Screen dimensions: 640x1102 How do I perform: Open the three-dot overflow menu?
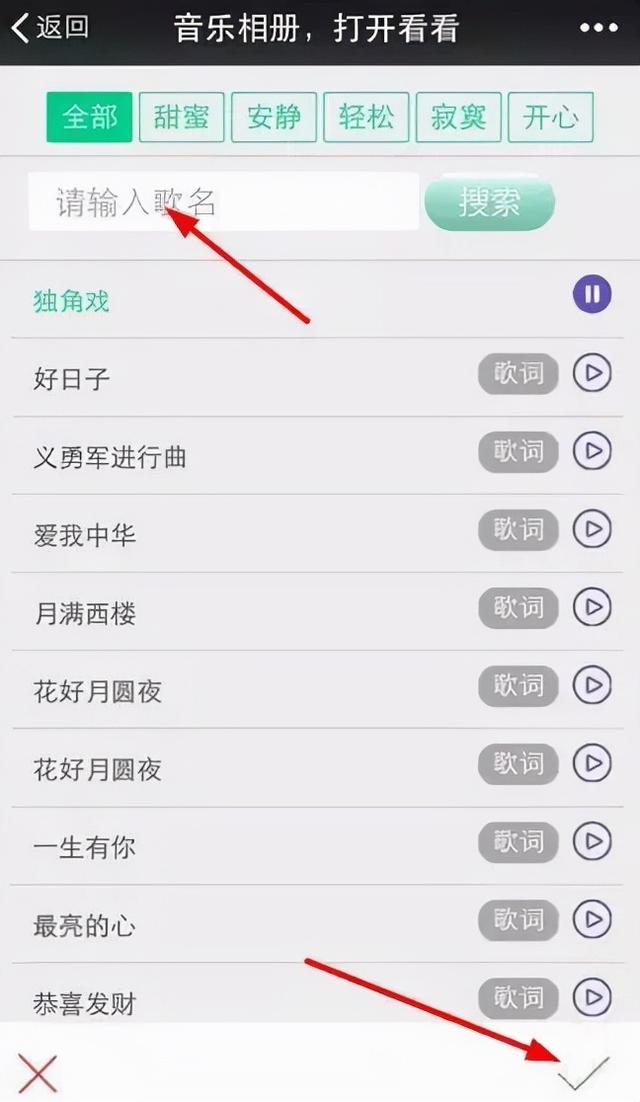click(599, 29)
